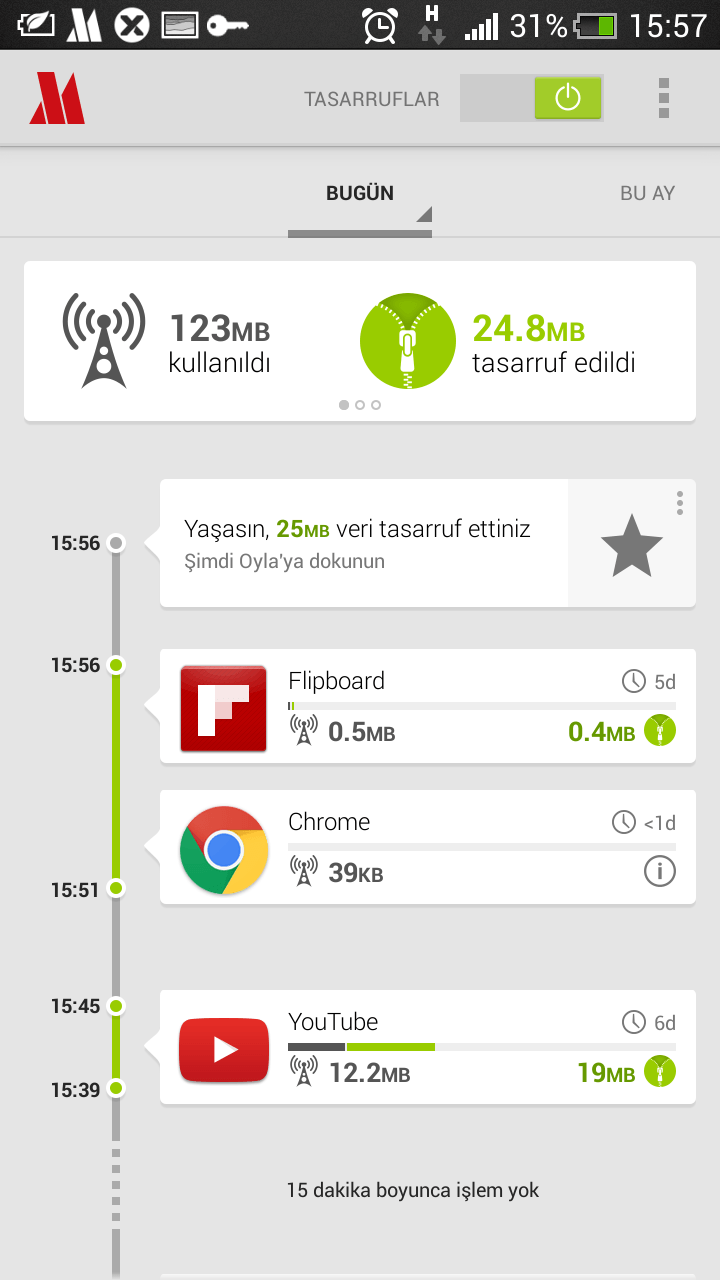Image resolution: width=720 pixels, height=1280 pixels.
Task: Select the Bugün tab
Action: pos(360,193)
